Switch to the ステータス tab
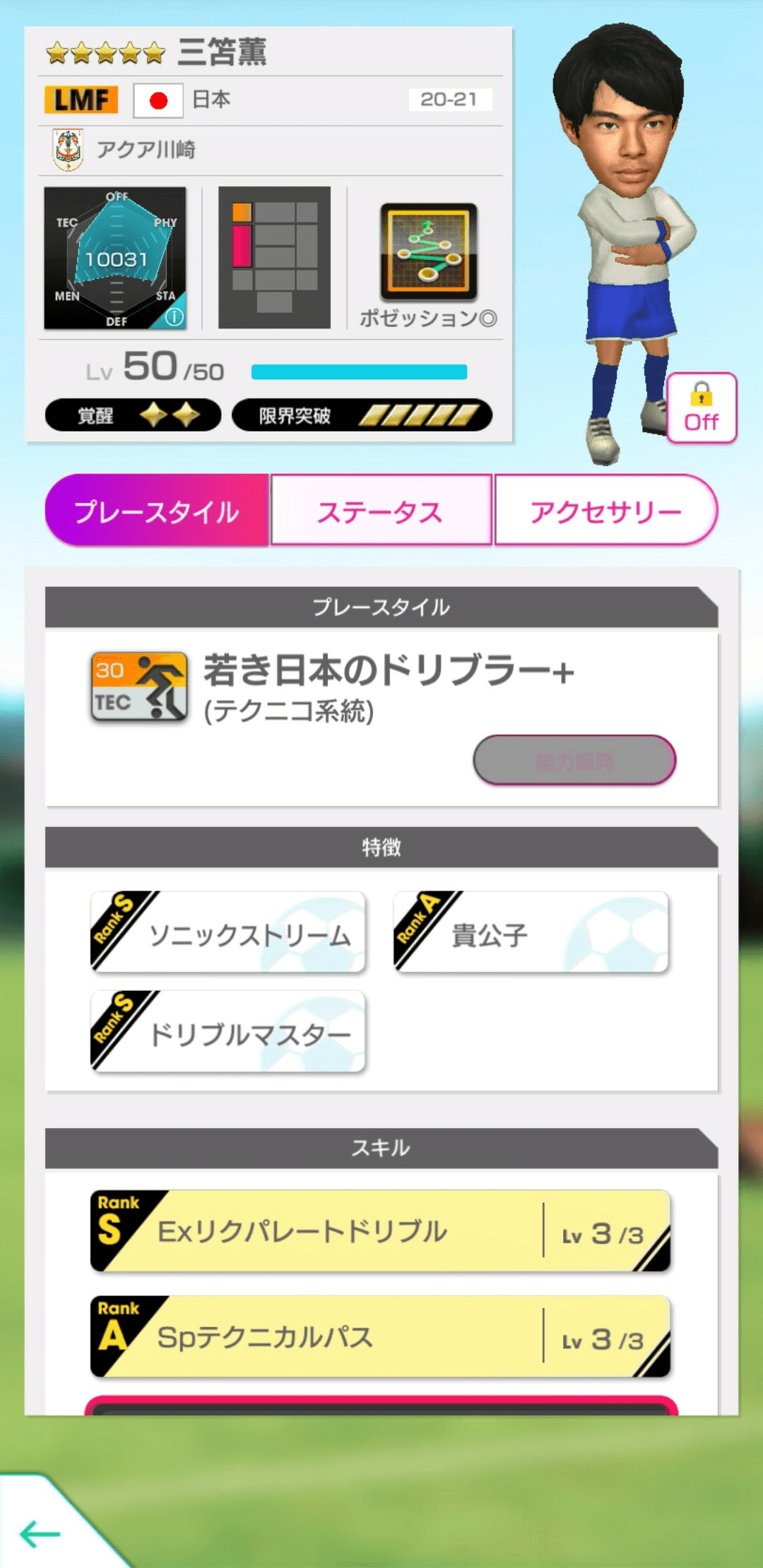763x1568 pixels. 382,511
